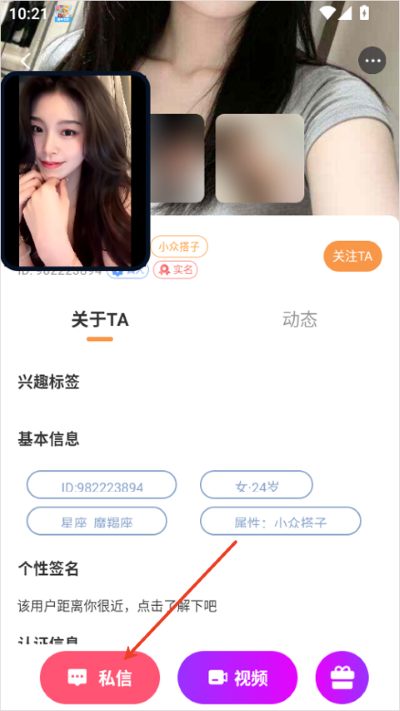View the rightmost blurred photo thumbnail
Screen dimensions: 400x711
pos(259,158)
